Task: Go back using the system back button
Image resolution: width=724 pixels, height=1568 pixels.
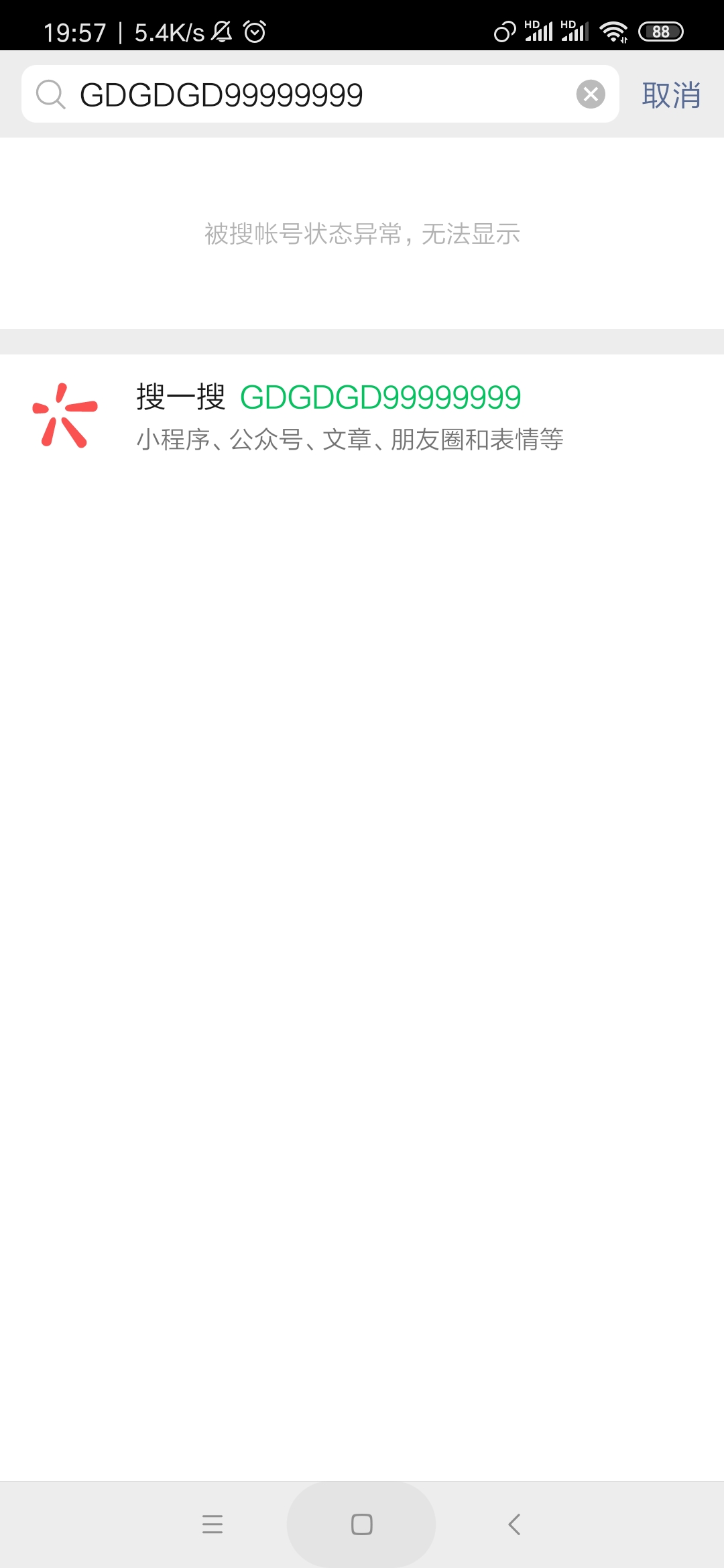Action: (514, 1524)
